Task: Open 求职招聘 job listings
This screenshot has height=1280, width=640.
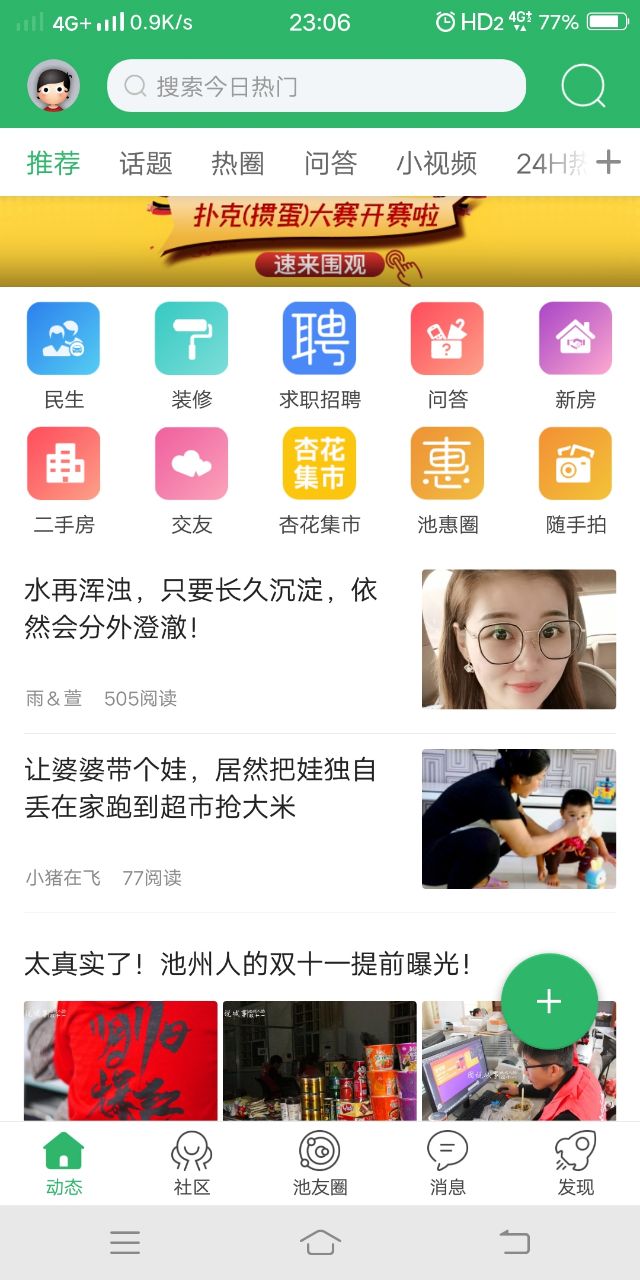Action: click(319, 355)
